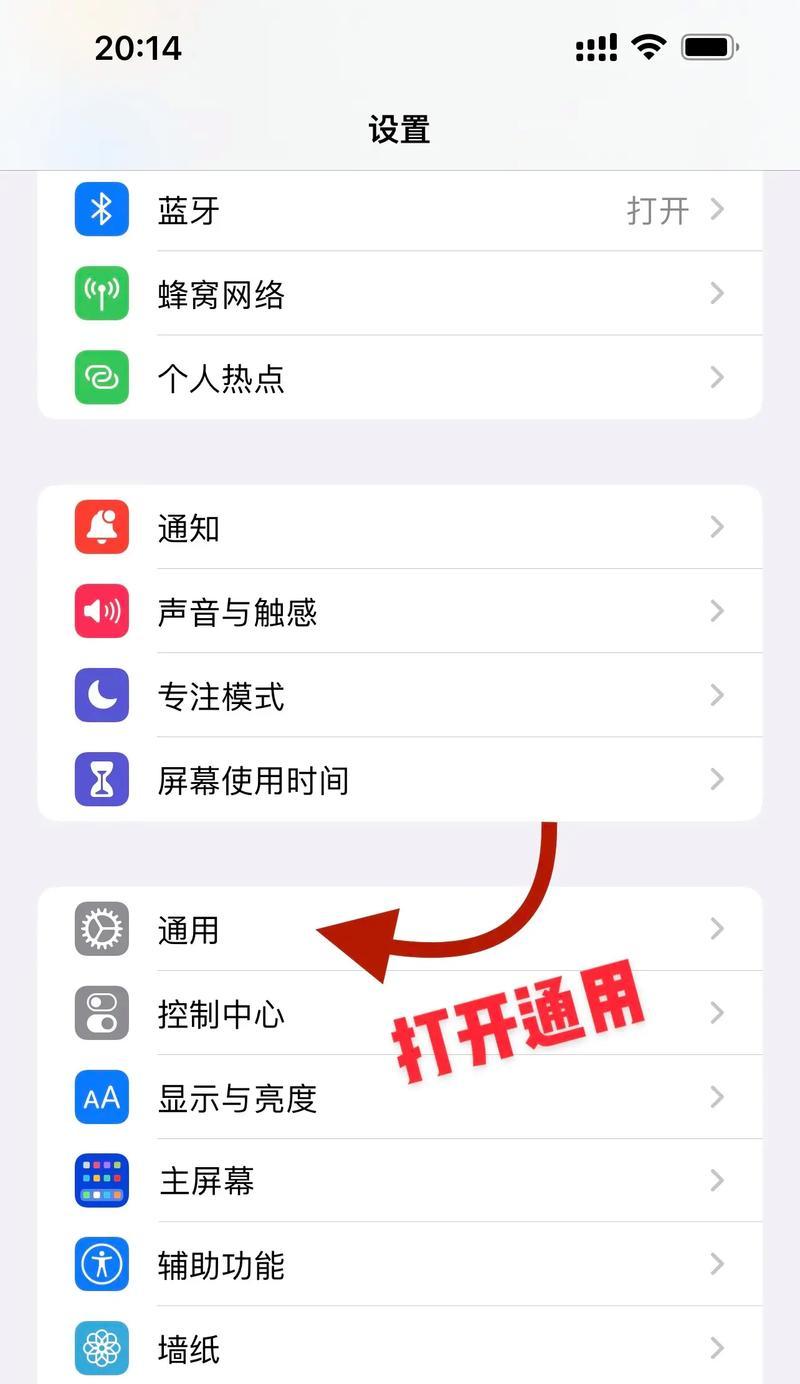Open 屏幕使用时间 screen time

click(x=400, y=780)
